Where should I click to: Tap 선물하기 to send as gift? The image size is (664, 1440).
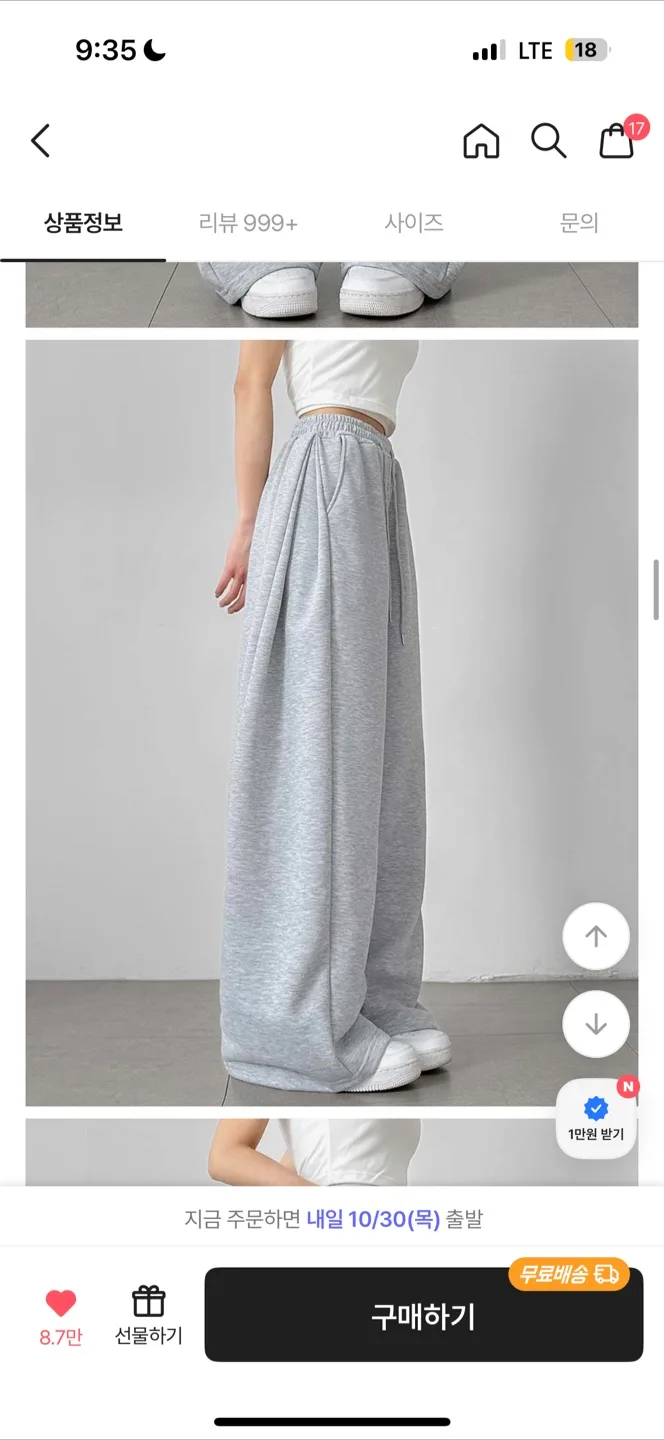148,1315
